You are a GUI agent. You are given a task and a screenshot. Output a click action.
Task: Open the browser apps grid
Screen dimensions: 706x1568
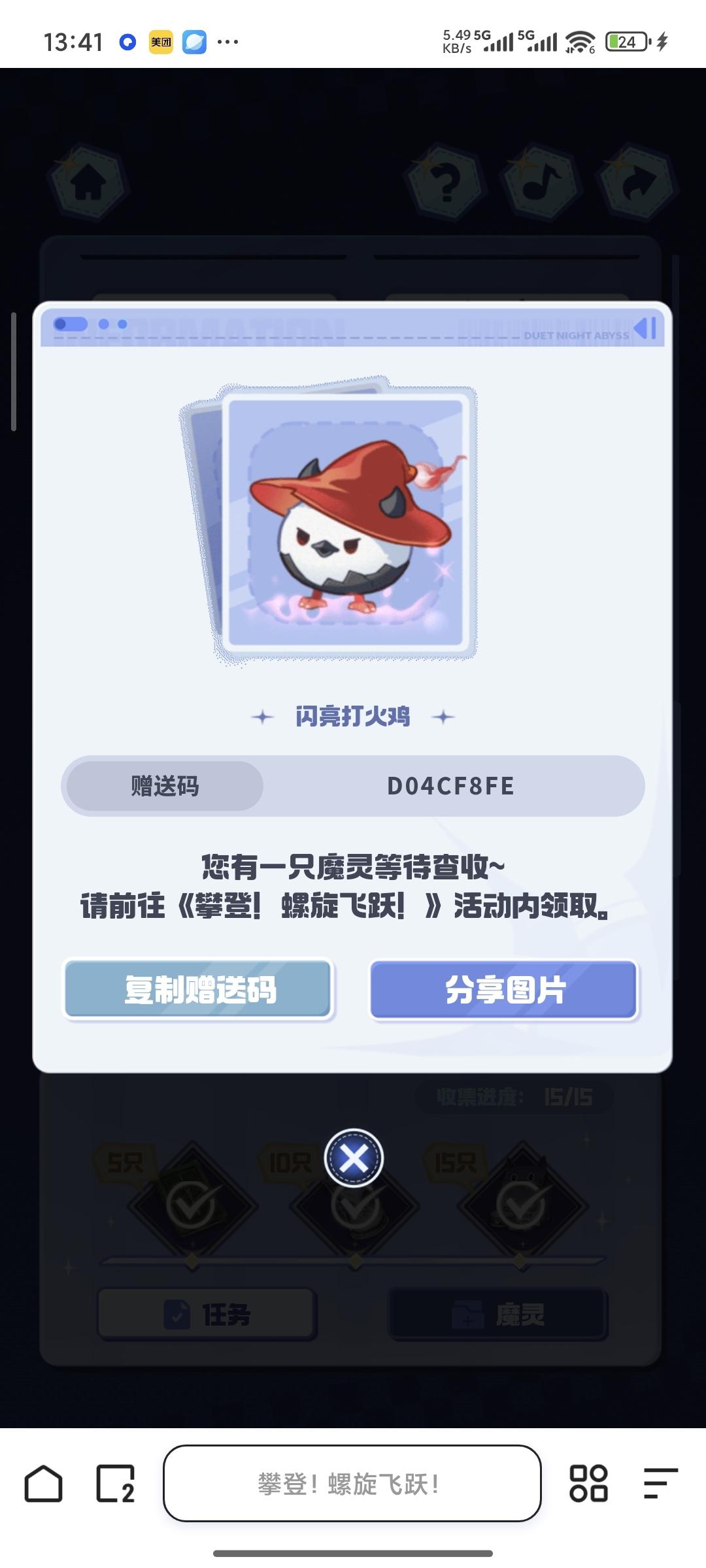(x=588, y=1484)
